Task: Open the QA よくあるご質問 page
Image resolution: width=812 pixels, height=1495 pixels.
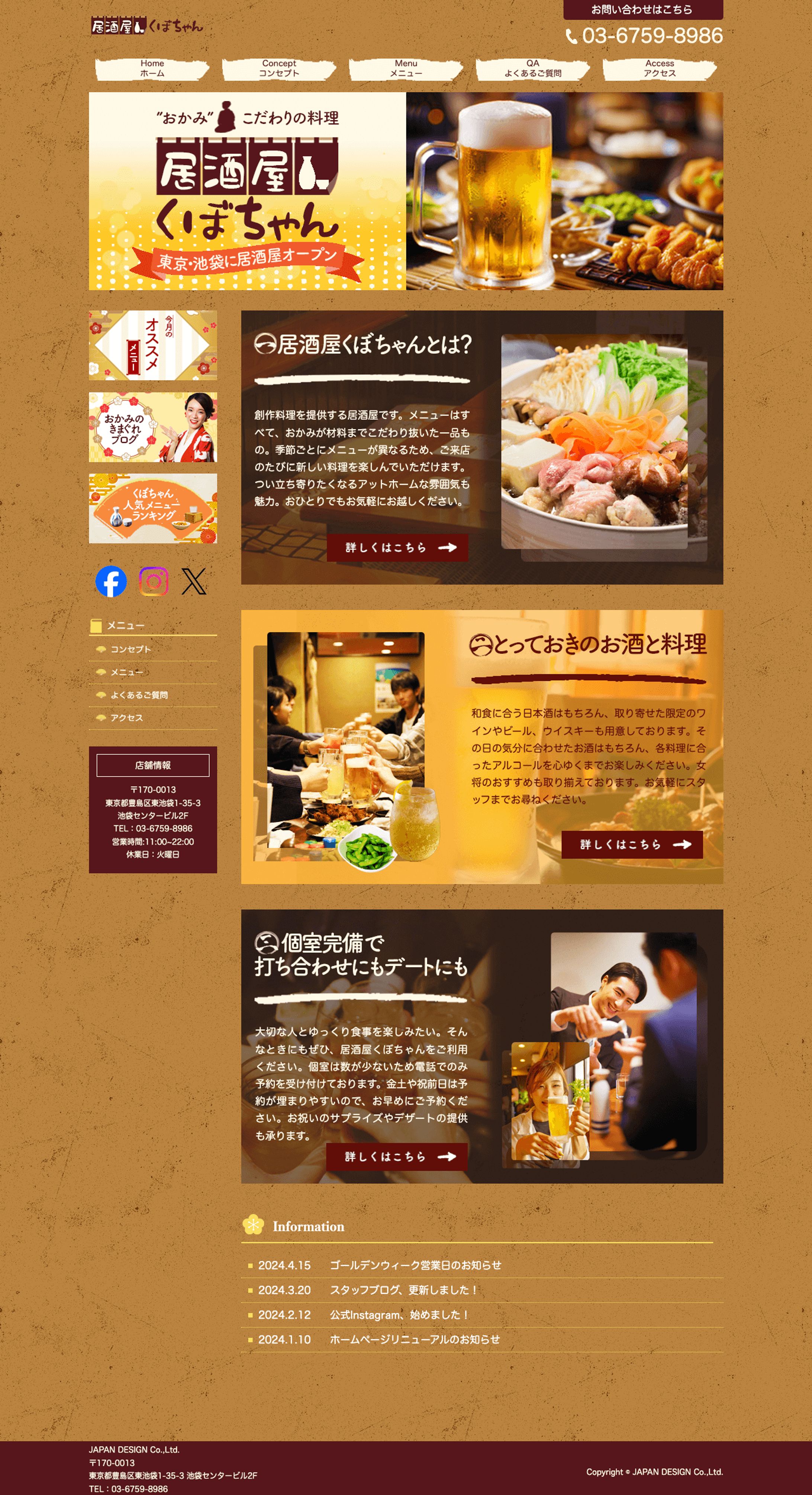Action: click(532, 68)
